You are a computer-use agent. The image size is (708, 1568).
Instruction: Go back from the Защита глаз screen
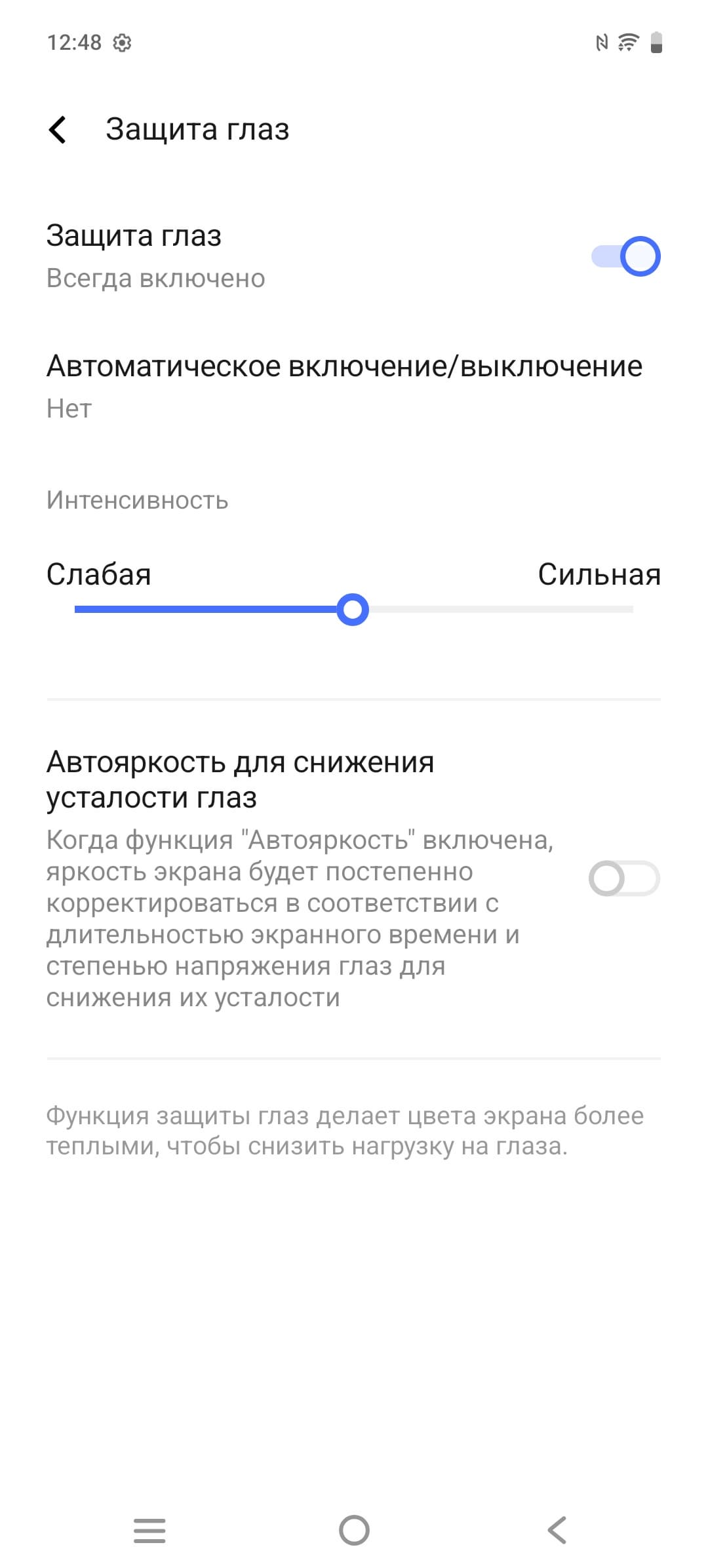click(x=58, y=129)
